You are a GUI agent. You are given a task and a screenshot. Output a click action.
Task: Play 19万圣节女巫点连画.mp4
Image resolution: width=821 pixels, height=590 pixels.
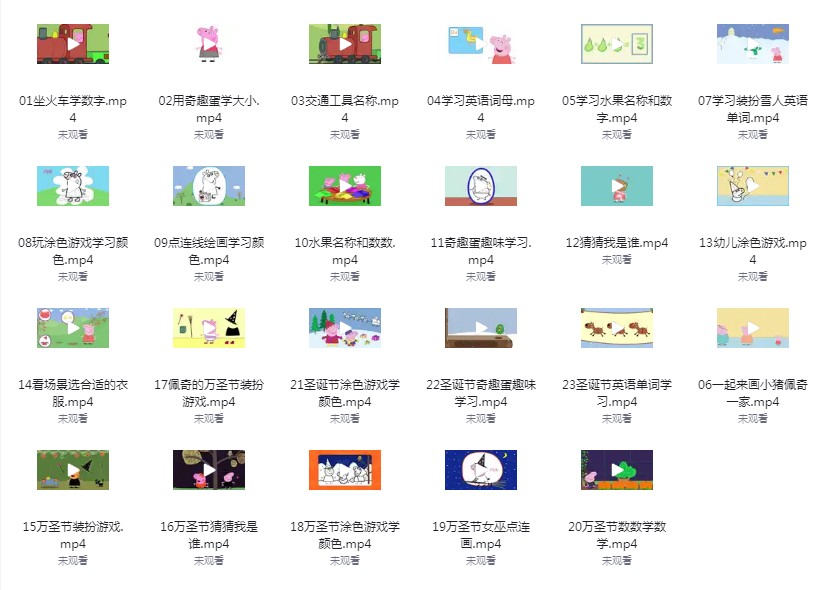(481, 470)
